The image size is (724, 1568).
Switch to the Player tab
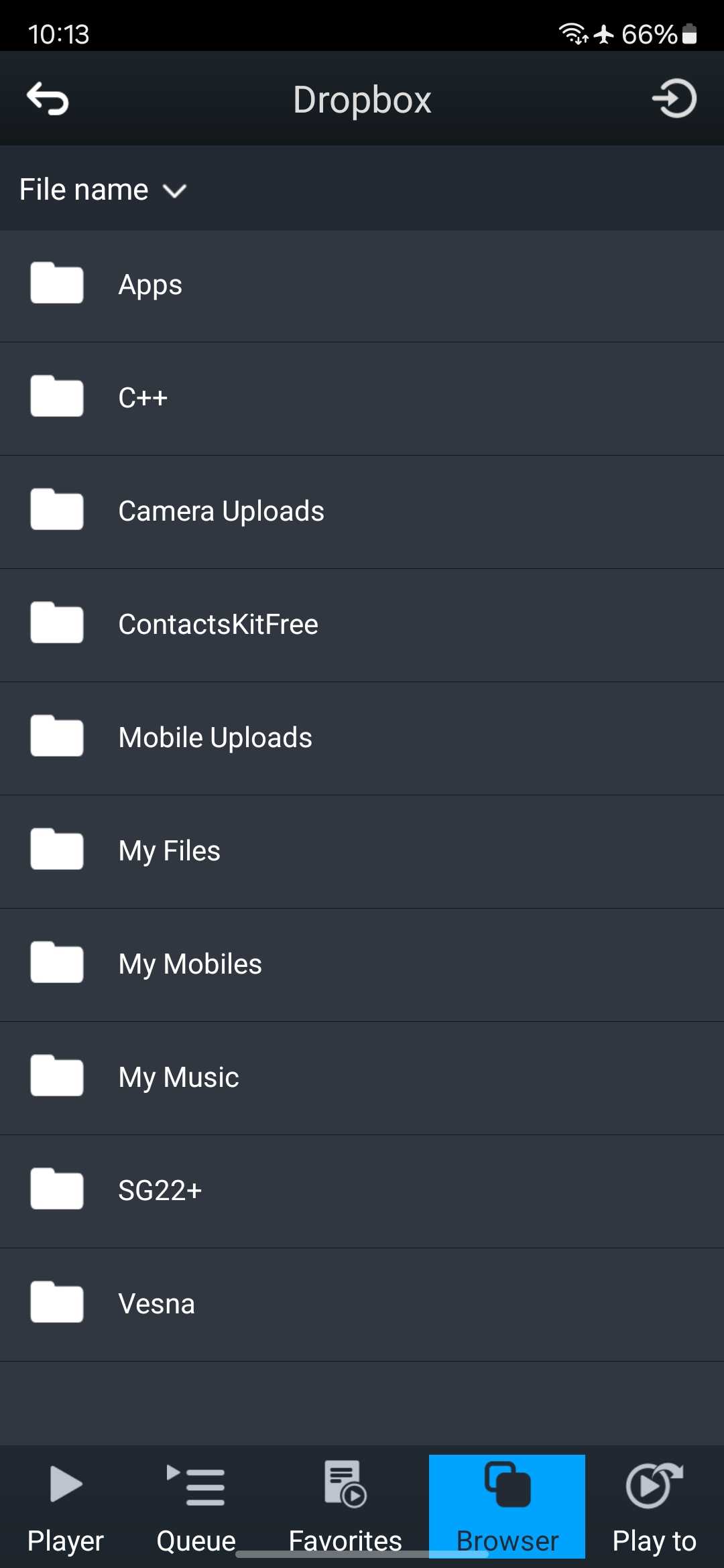pyautogui.click(x=66, y=1507)
